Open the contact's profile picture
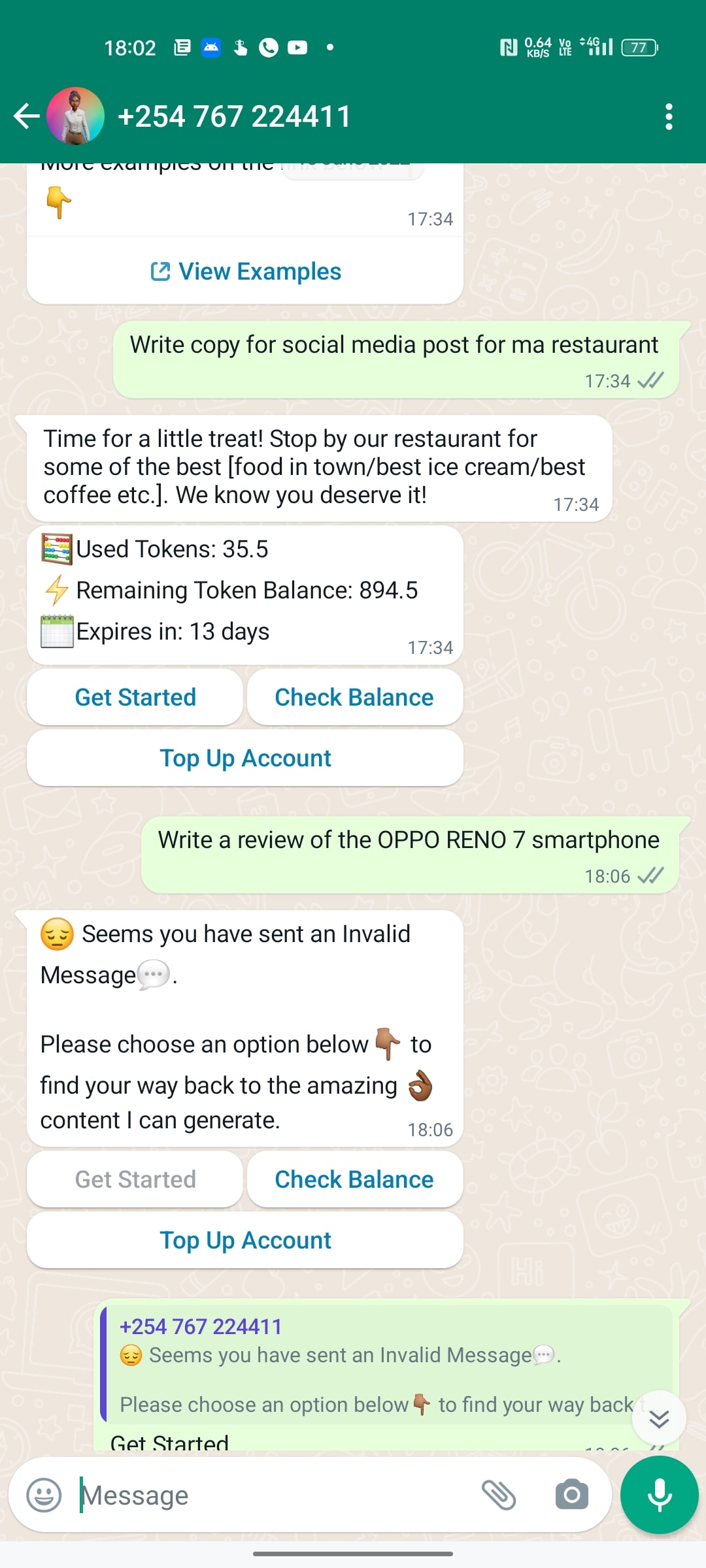Viewport: 706px width, 1568px height. [76, 116]
